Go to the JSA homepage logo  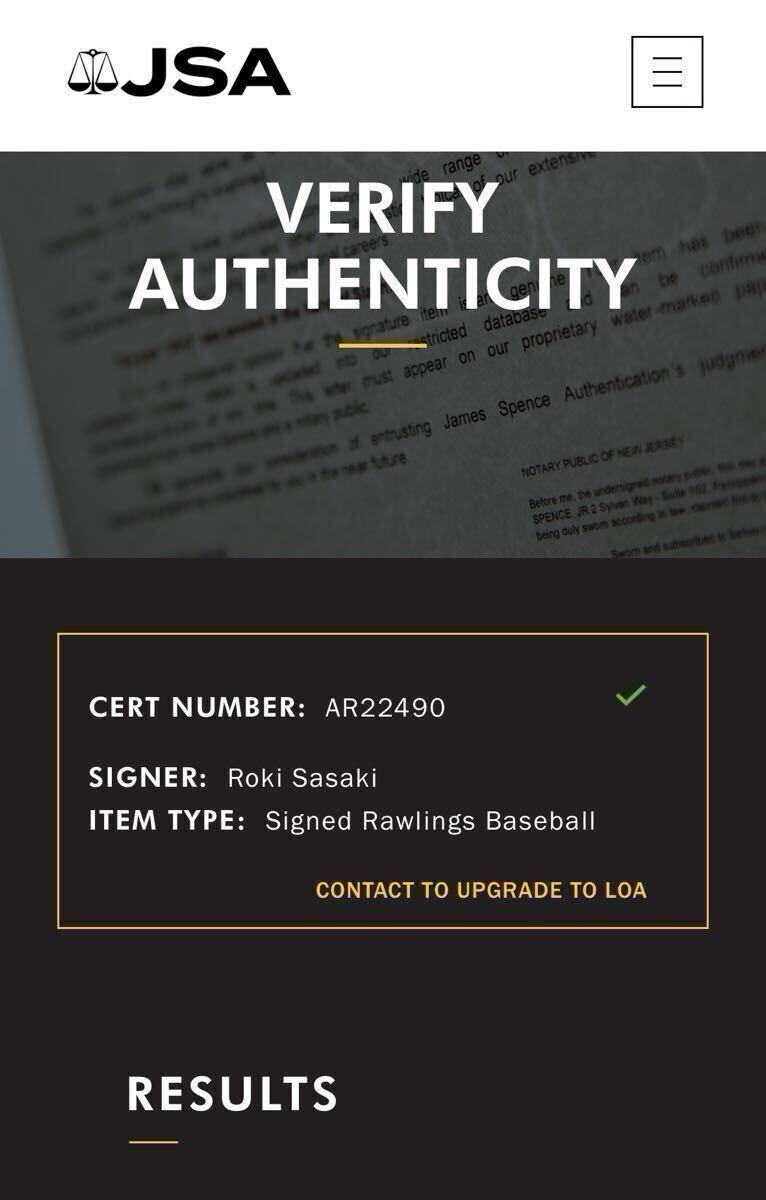(x=179, y=73)
